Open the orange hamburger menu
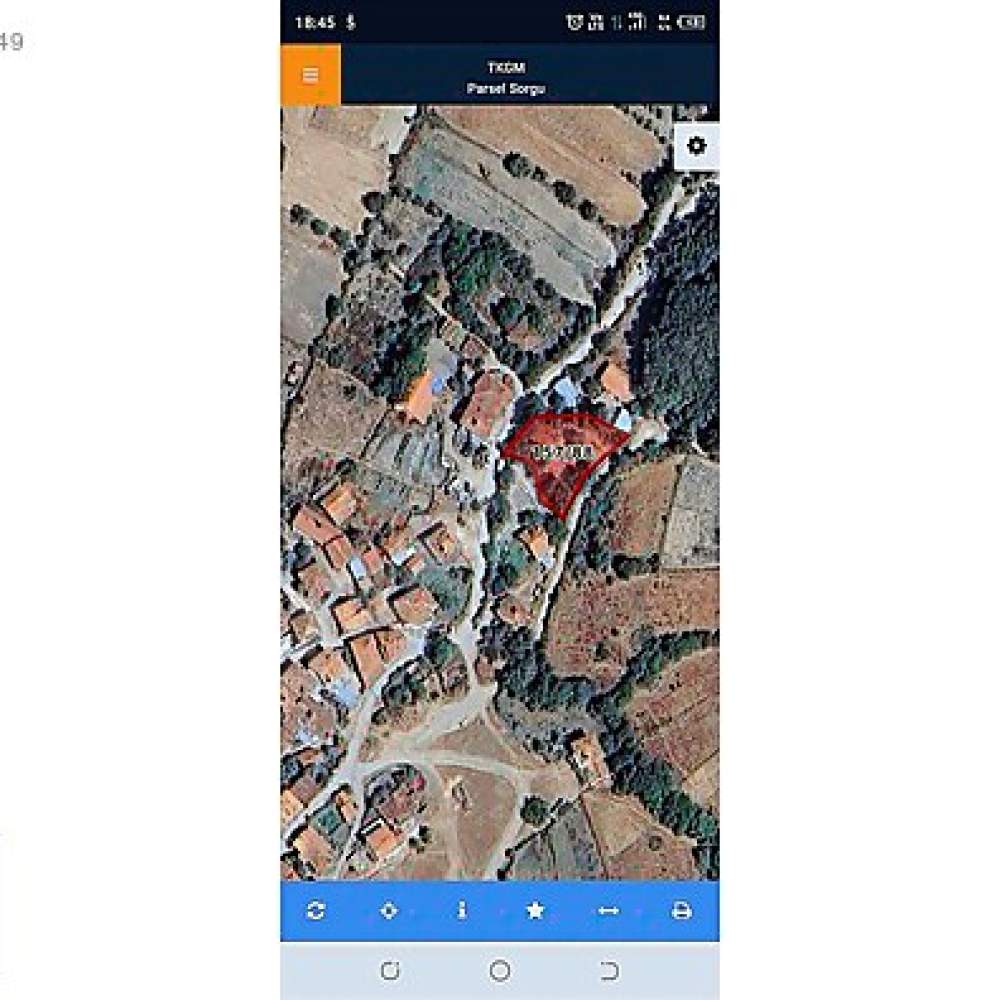The image size is (1000, 1000). (310, 75)
